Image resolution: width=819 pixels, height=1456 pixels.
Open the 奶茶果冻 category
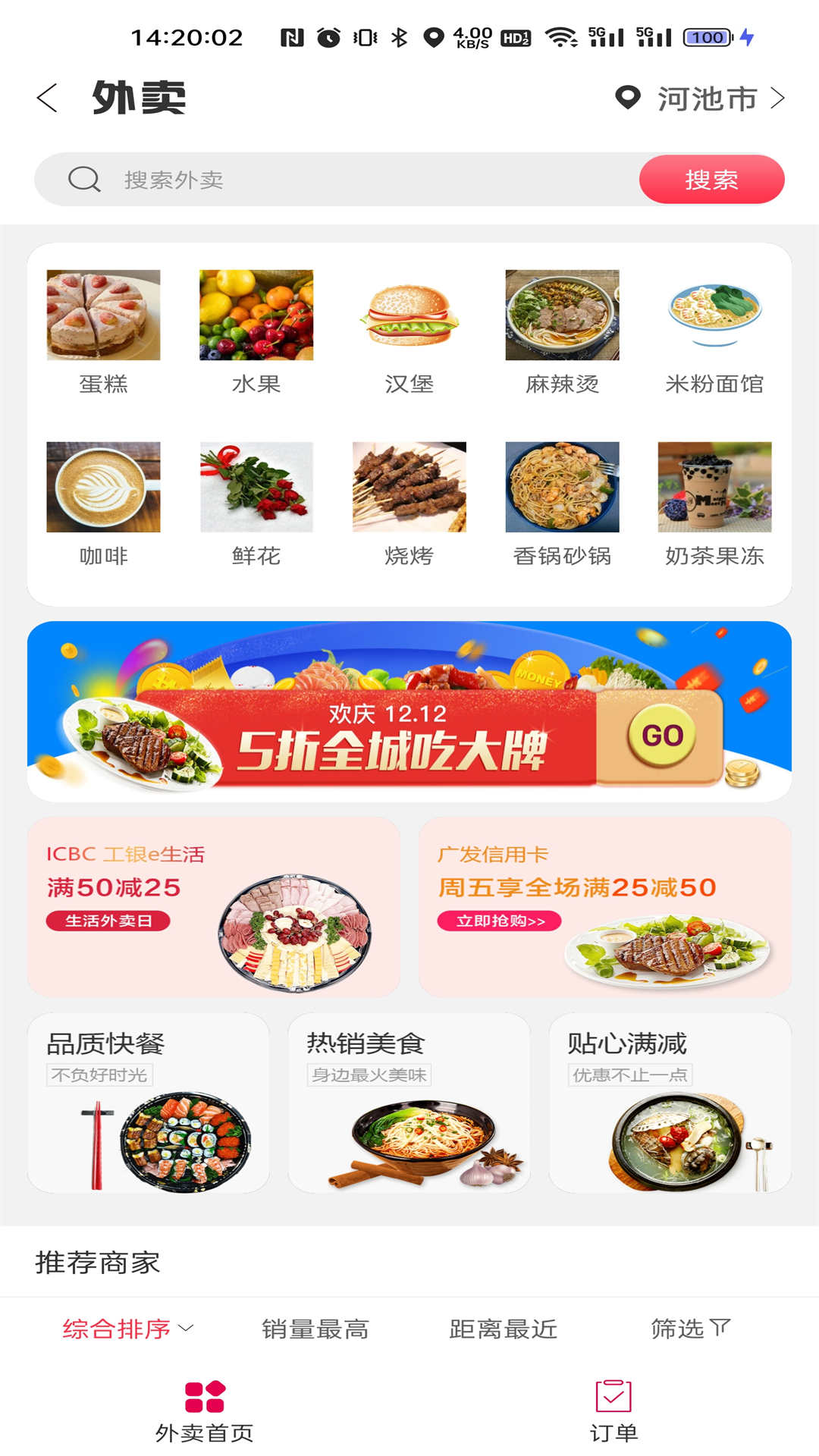[714, 504]
